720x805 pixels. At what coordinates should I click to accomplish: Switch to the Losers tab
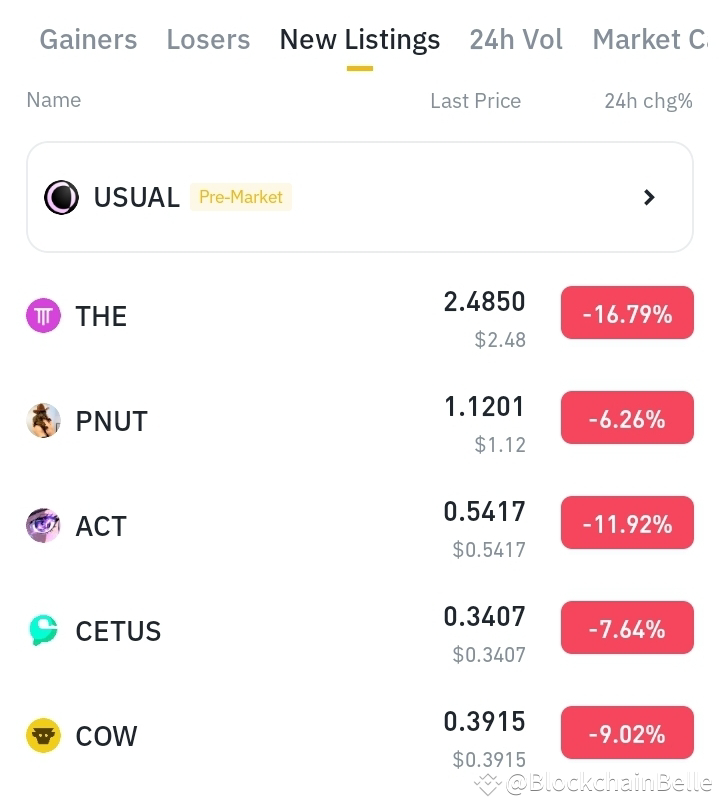(208, 39)
